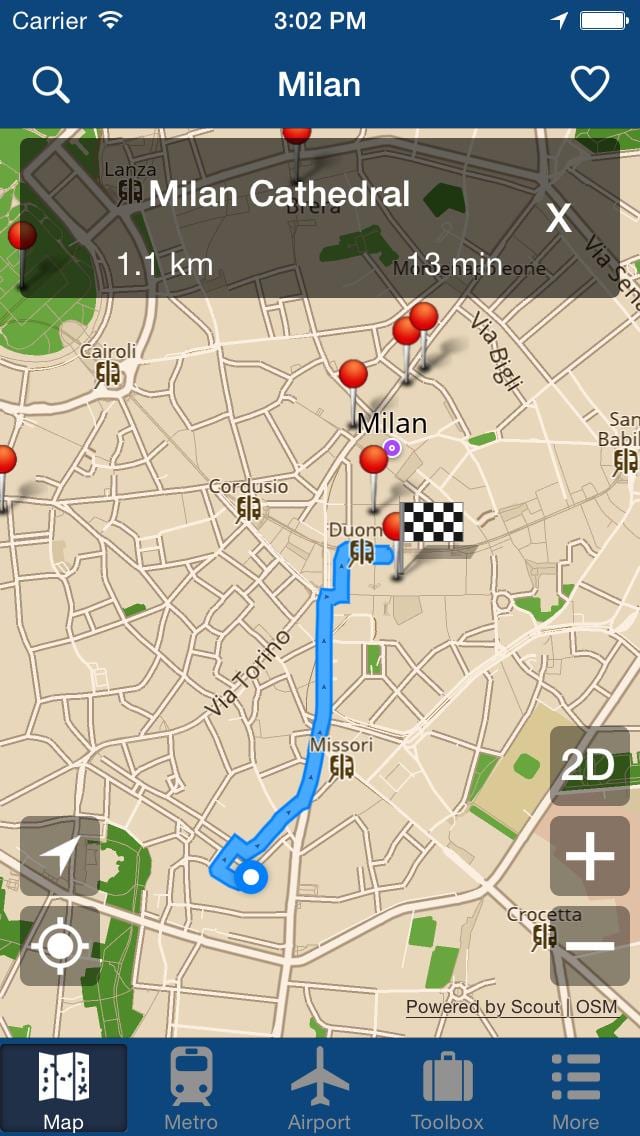The width and height of the screenshot is (640, 1136).
Task: Open the Powered by Scout link
Action: click(483, 1007)
